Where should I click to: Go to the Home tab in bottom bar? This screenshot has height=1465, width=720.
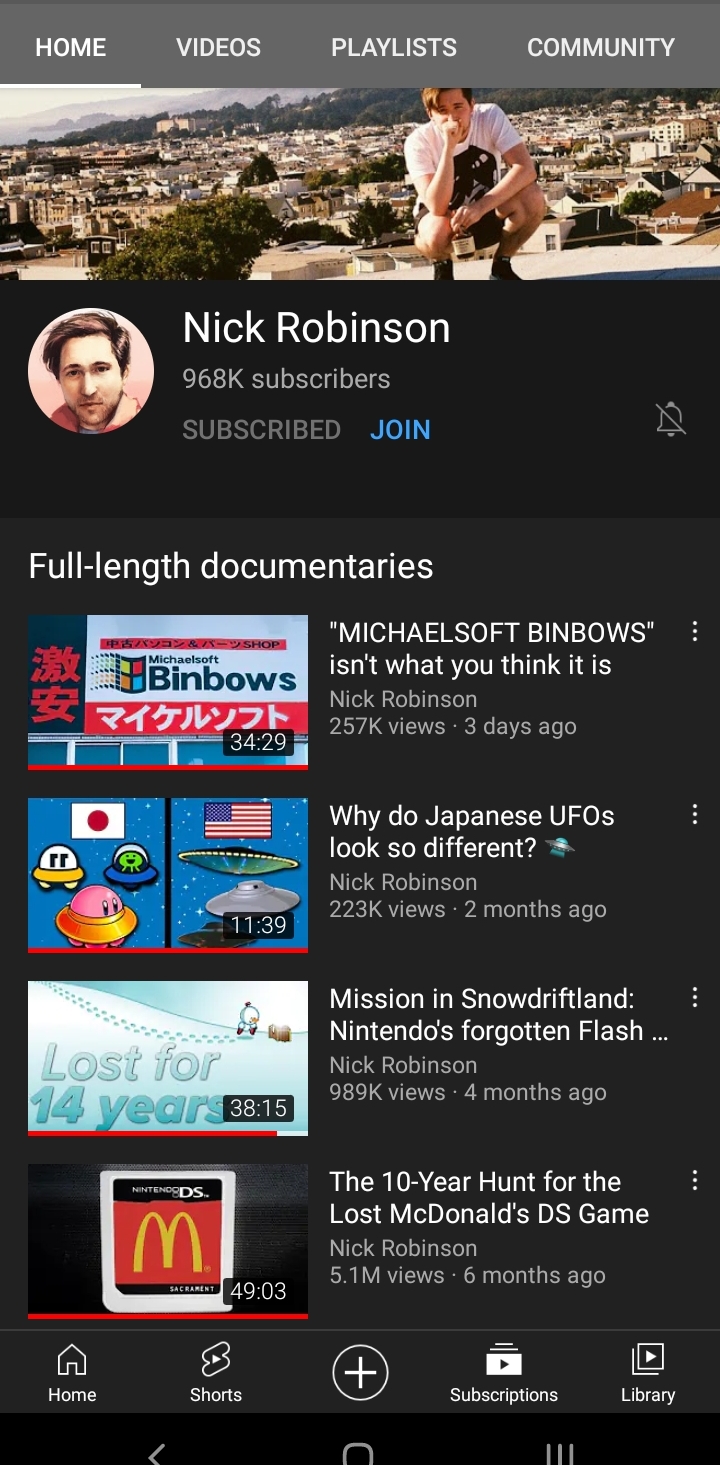72,1372
